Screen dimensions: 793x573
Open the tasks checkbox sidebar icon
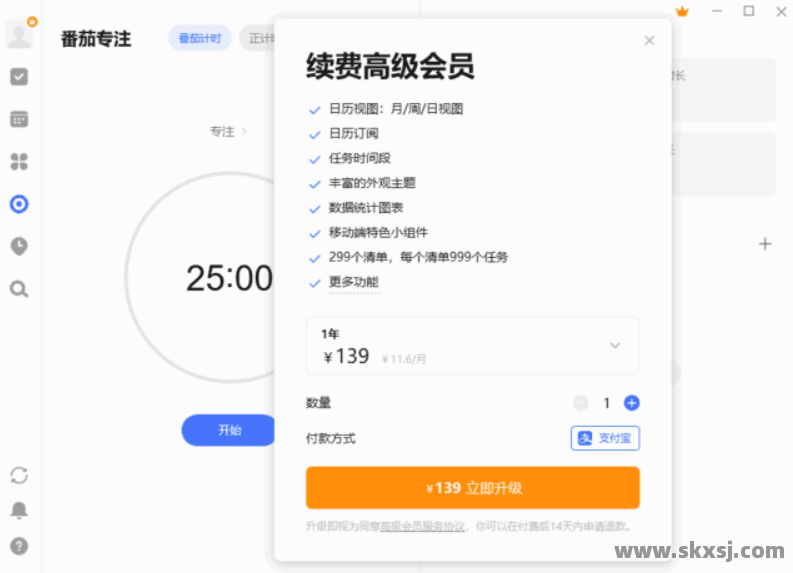19,77
